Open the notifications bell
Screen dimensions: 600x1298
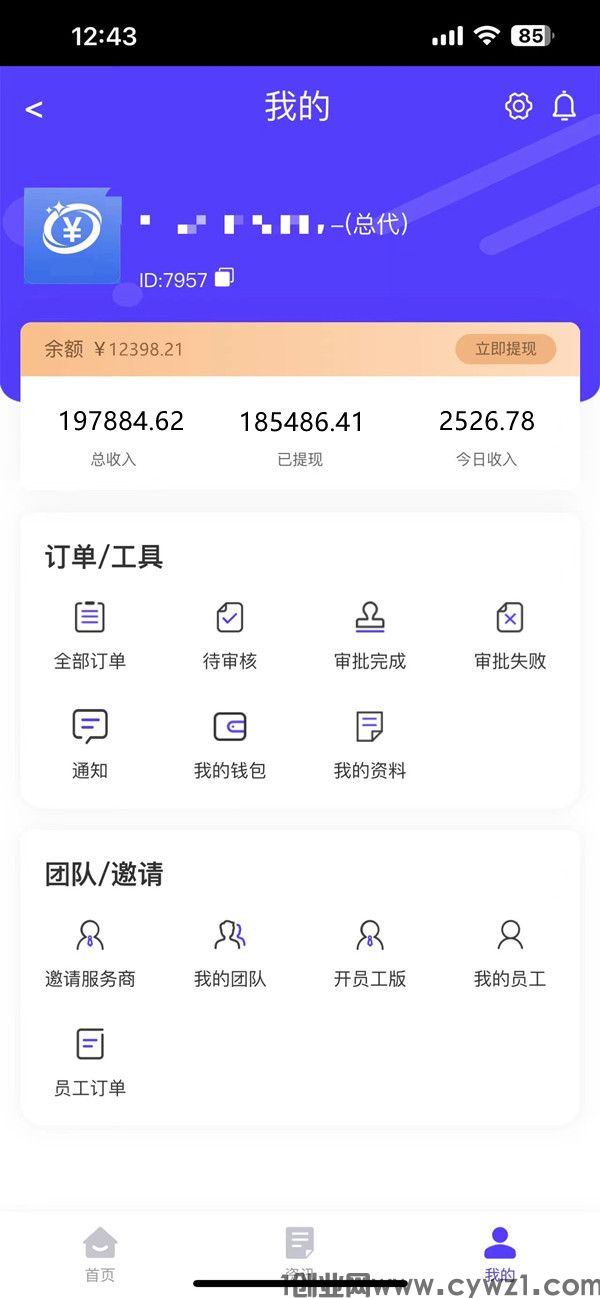(565, 107)
